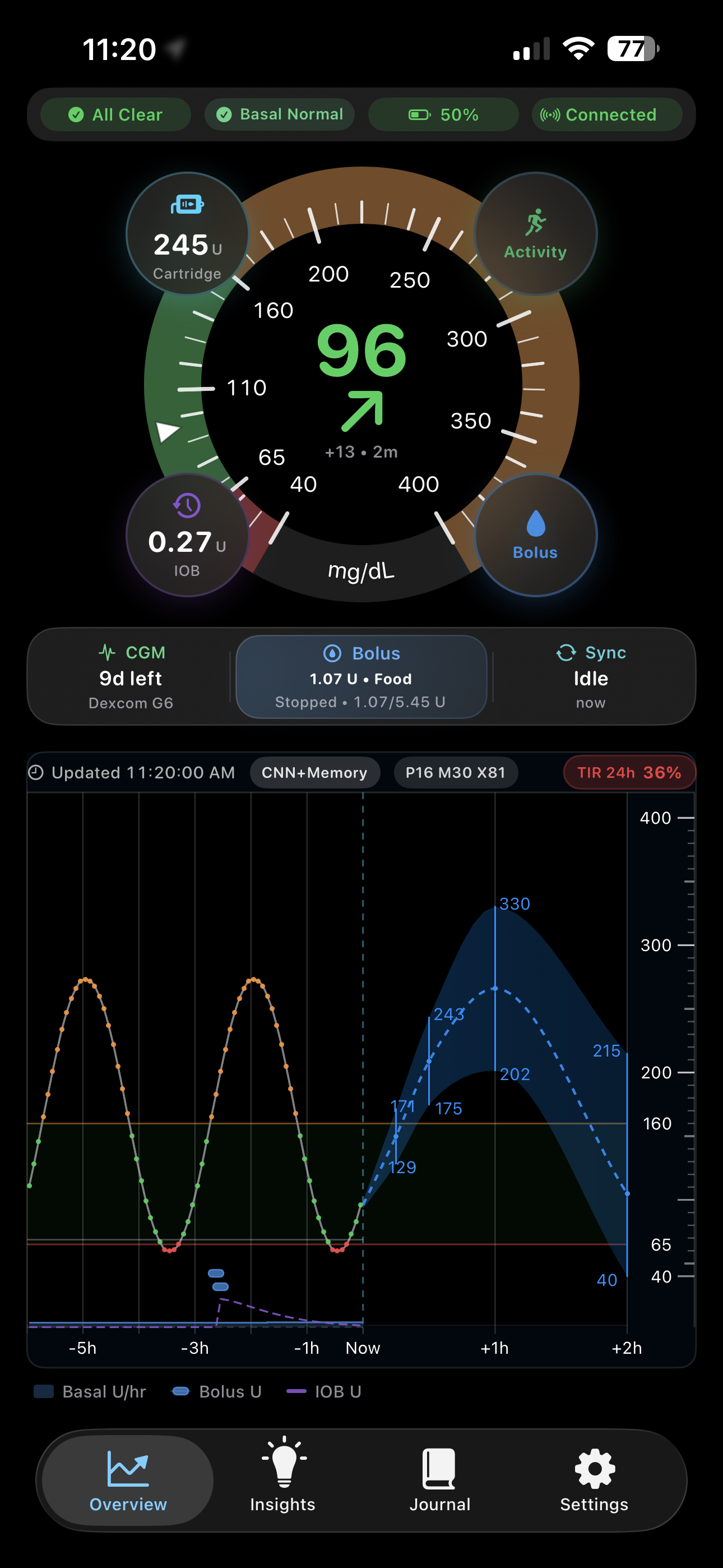723x1568 pixels.
Task: View the 245 U Cartridge details
Action: [187, 234]
